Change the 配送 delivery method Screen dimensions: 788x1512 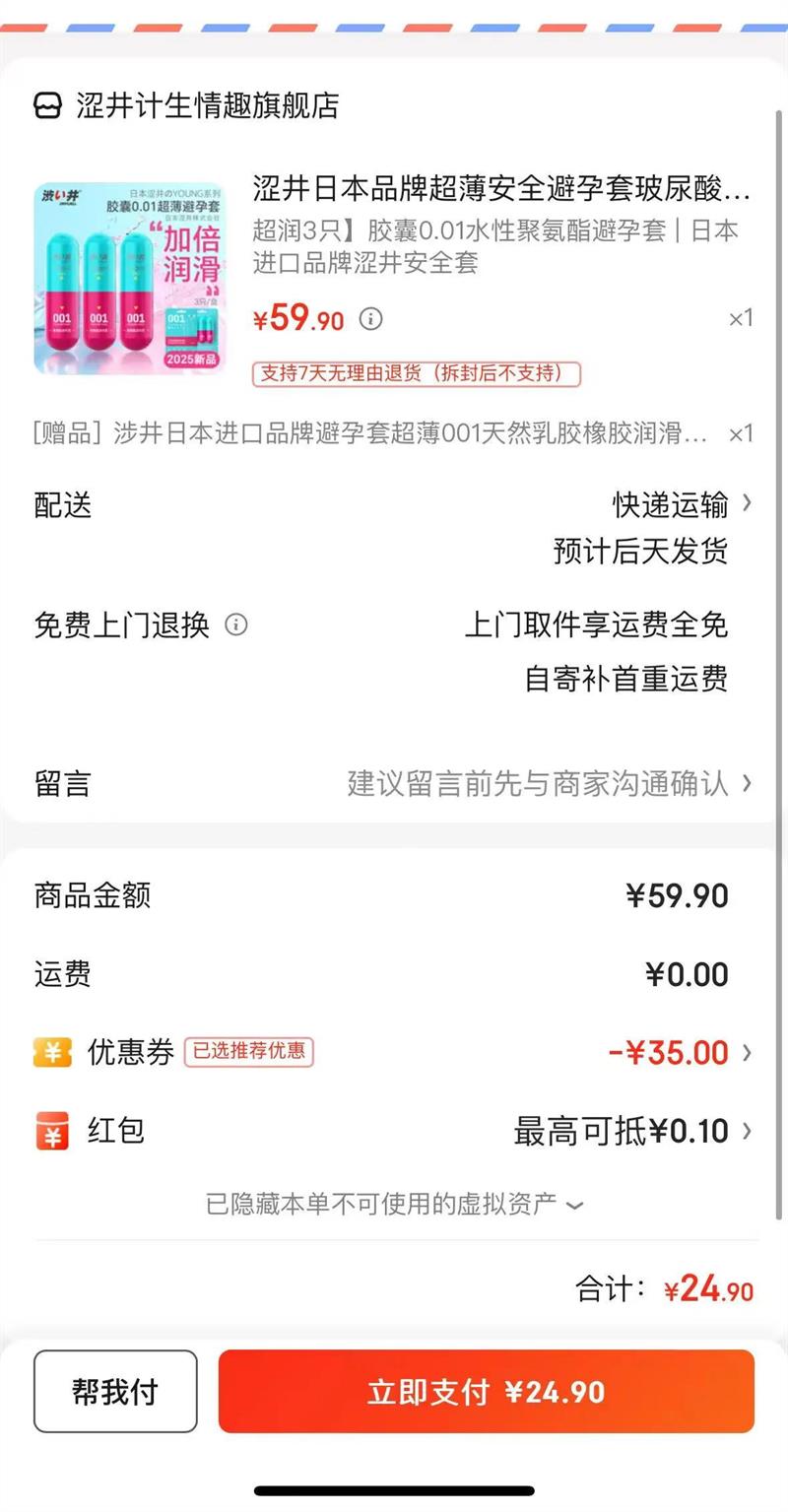(680, 504)
